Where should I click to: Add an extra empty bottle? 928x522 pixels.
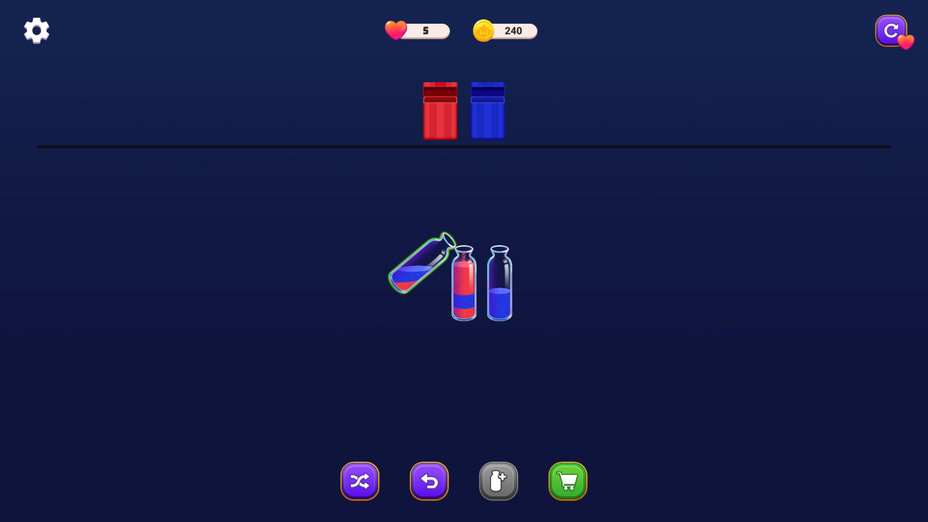coord(498,481)
